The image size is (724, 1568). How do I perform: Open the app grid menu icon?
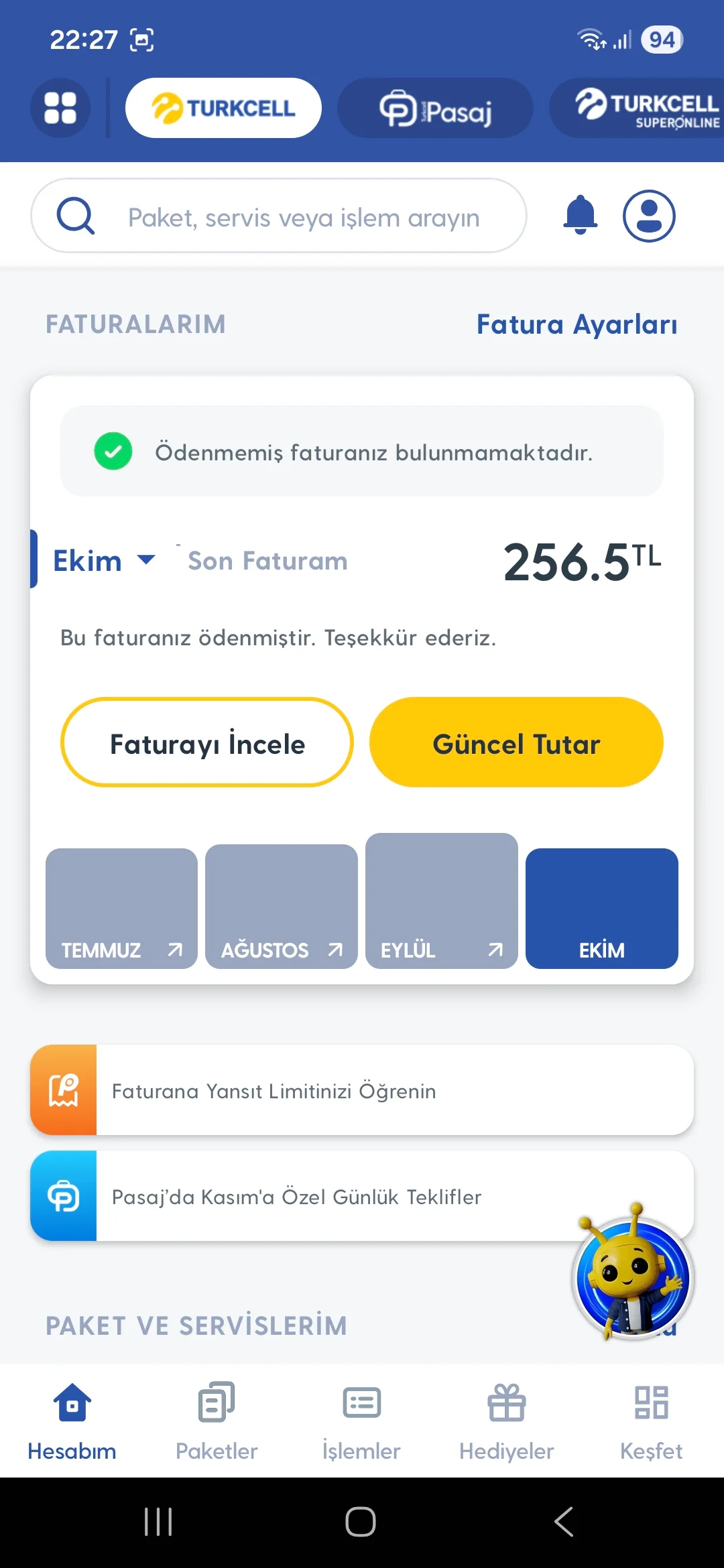(60, 108)
